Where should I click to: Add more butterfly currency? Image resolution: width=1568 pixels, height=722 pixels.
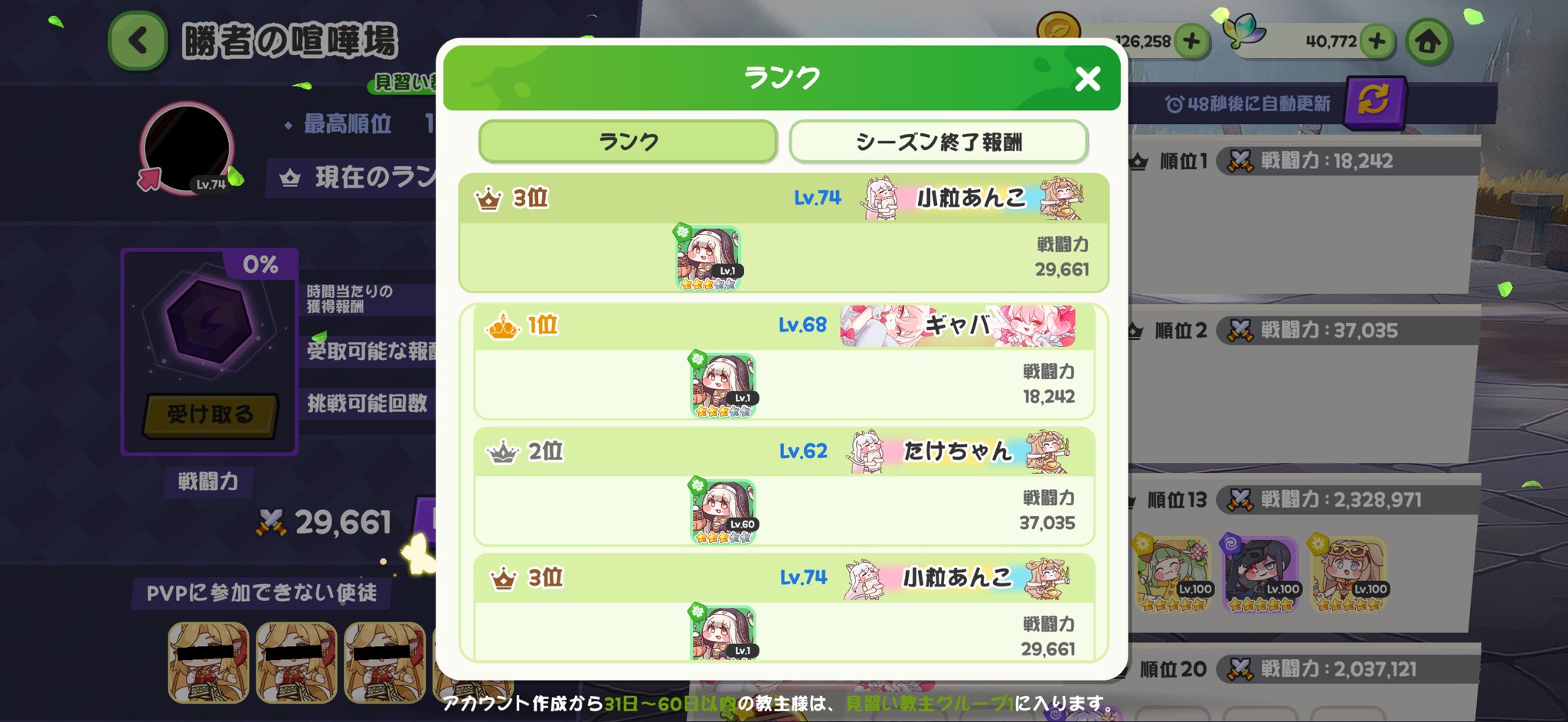coord(1377,41)
